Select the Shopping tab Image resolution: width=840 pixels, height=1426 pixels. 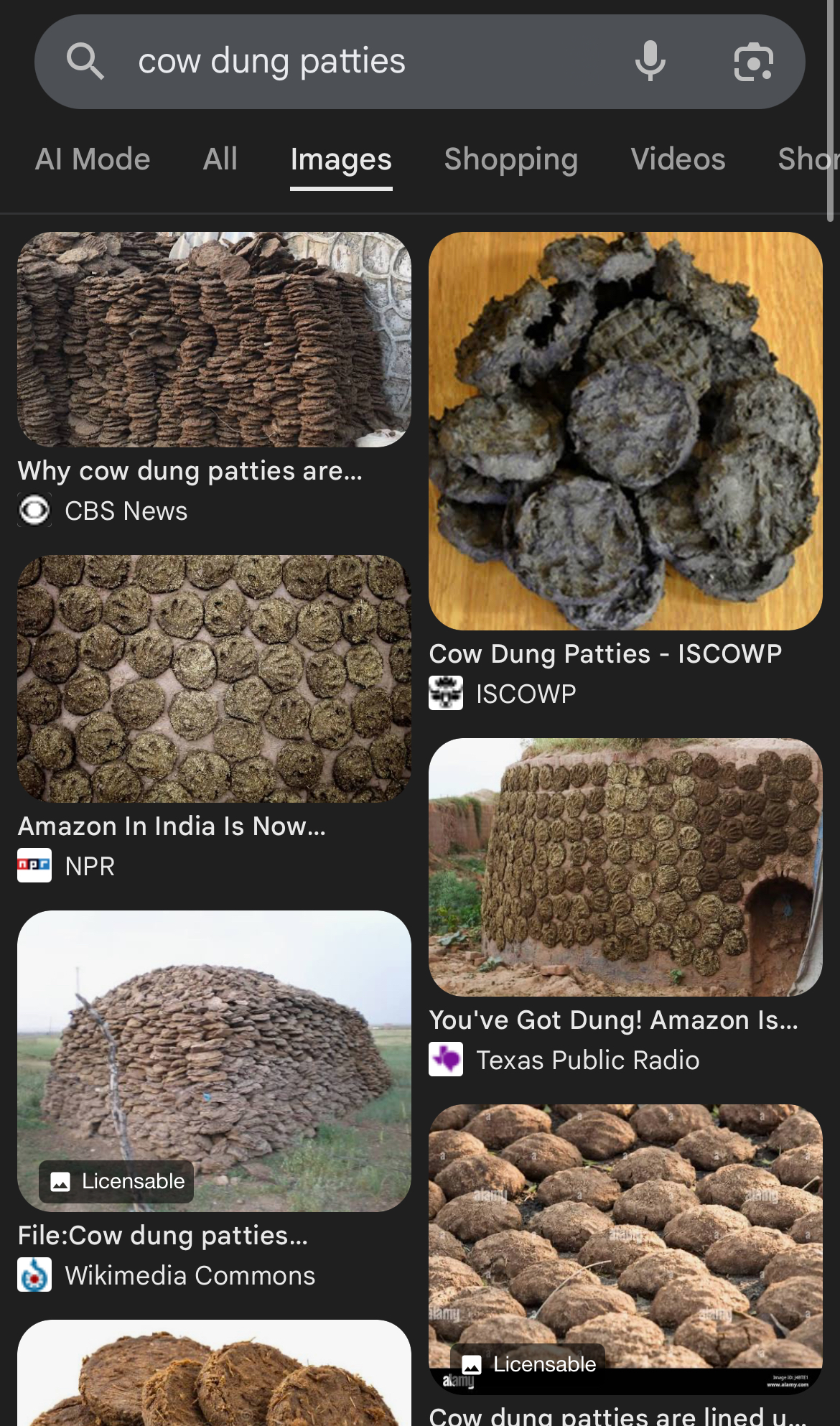coord(510,159)
